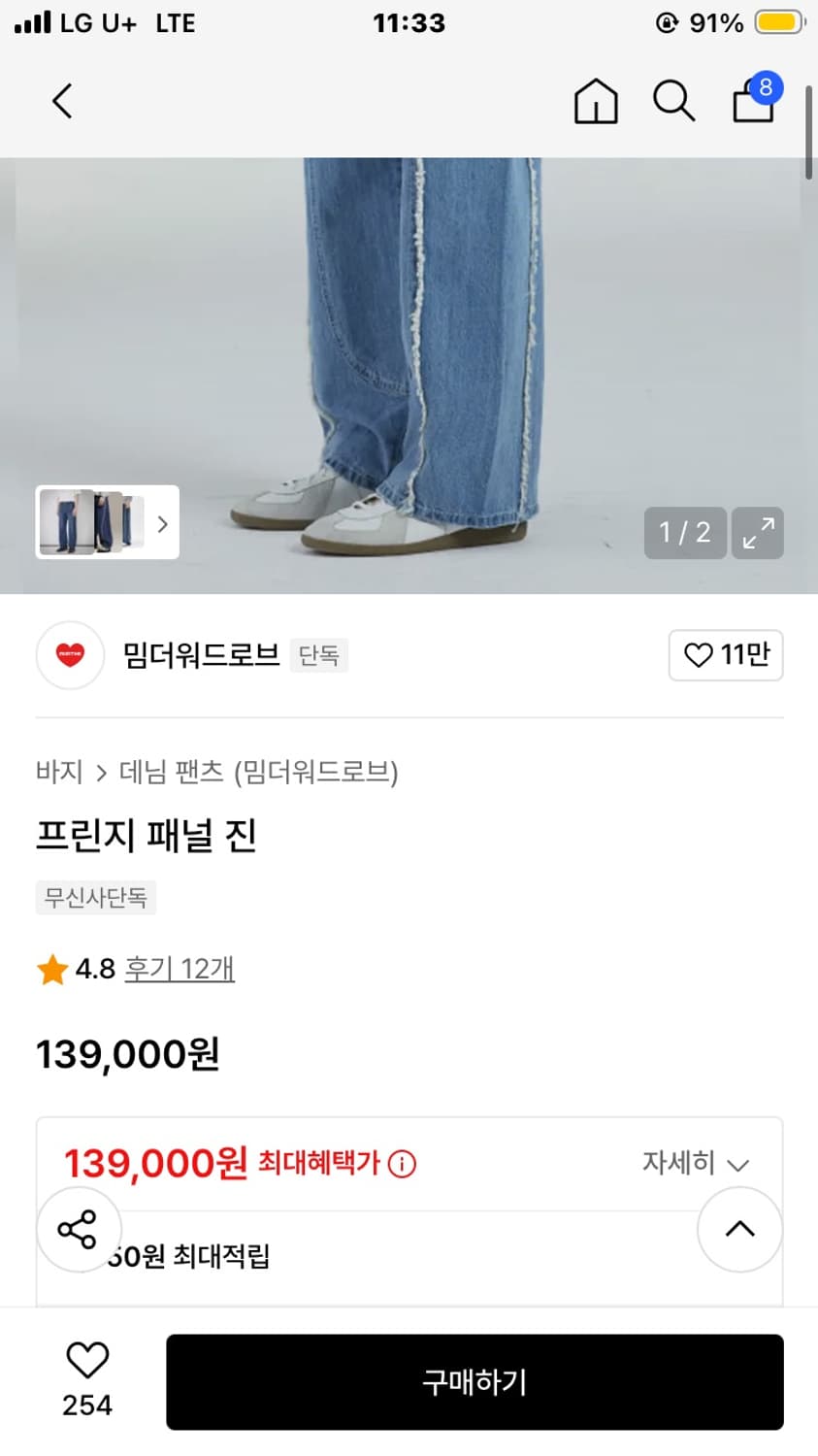818x1456 pixels.
Task: Tap the star rating icon
Action: pyautogui.click(x=52, y=968)
